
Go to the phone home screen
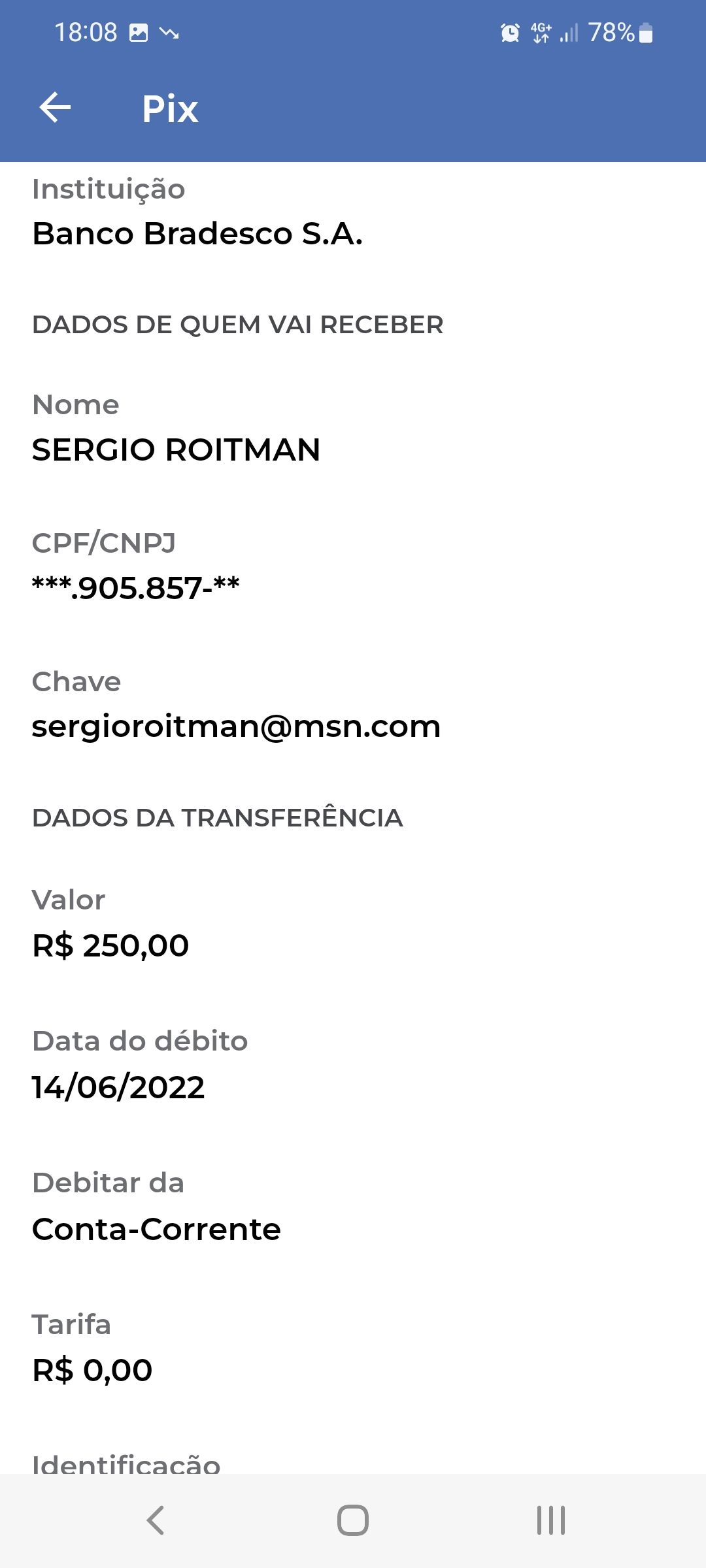[353, 1520]
